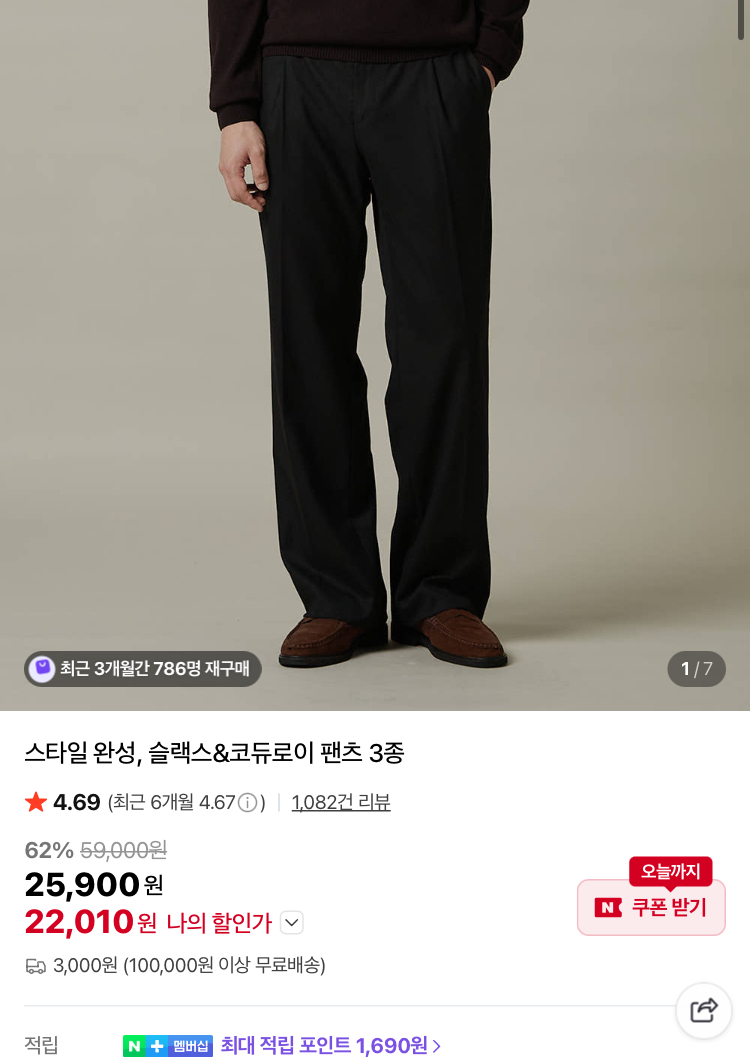The width and height of the screenshot is (750, 1061).
Task: Open 최대 적립 포인트 1,690원 details
Action: pos(330,1045)
